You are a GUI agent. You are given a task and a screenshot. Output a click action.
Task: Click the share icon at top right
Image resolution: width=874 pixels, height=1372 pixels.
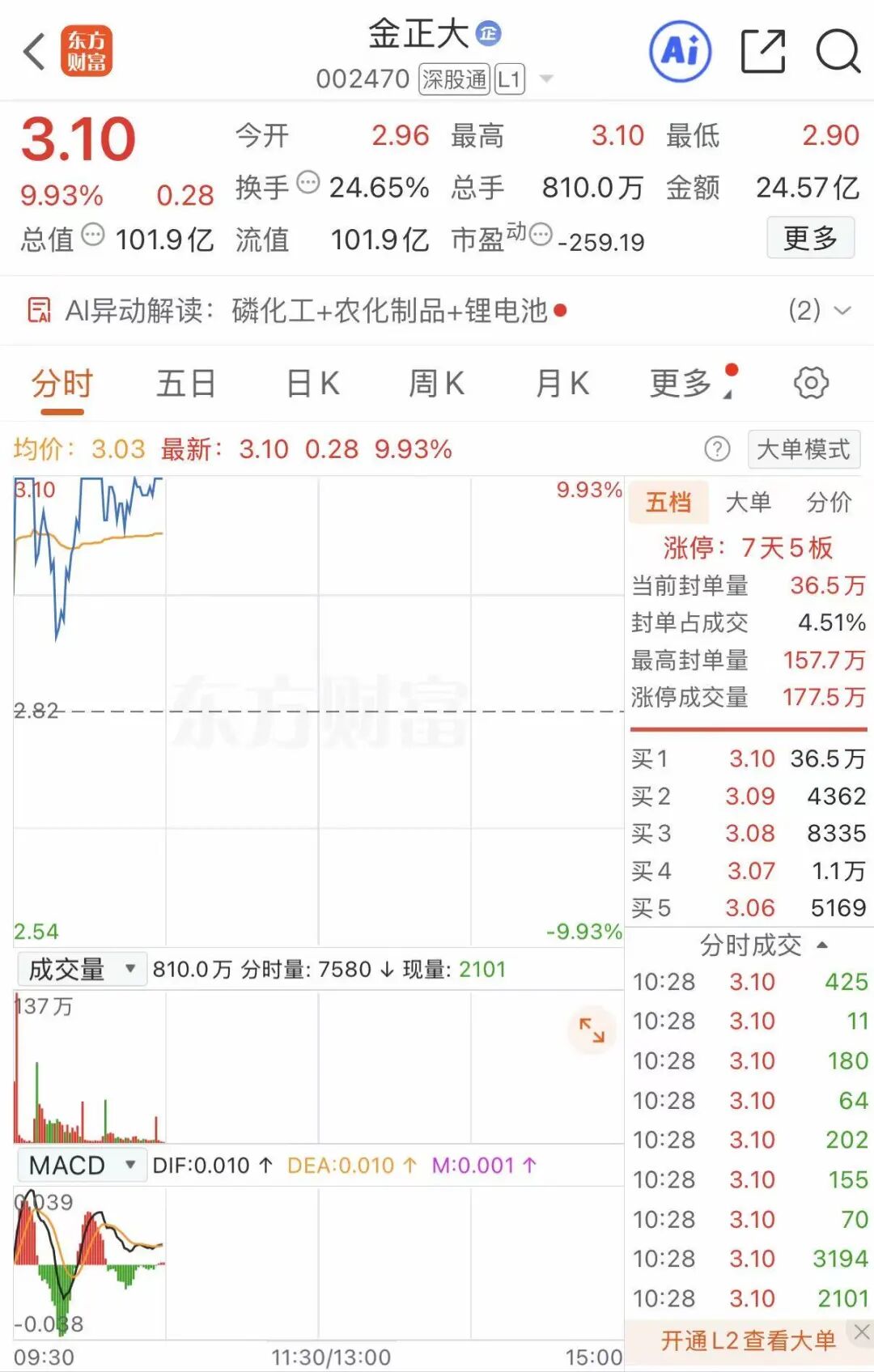[762, 51]
